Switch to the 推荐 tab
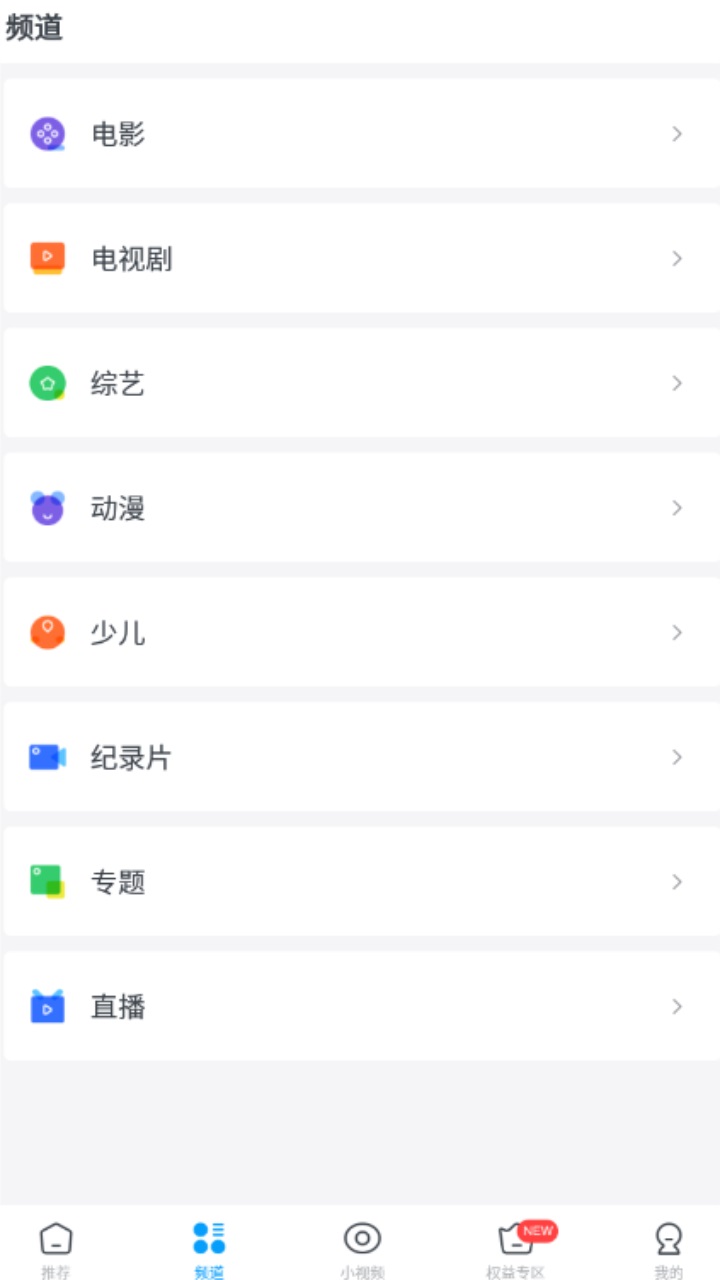The width and height of the screenshot is (720, 1280). click(56, 1248)
